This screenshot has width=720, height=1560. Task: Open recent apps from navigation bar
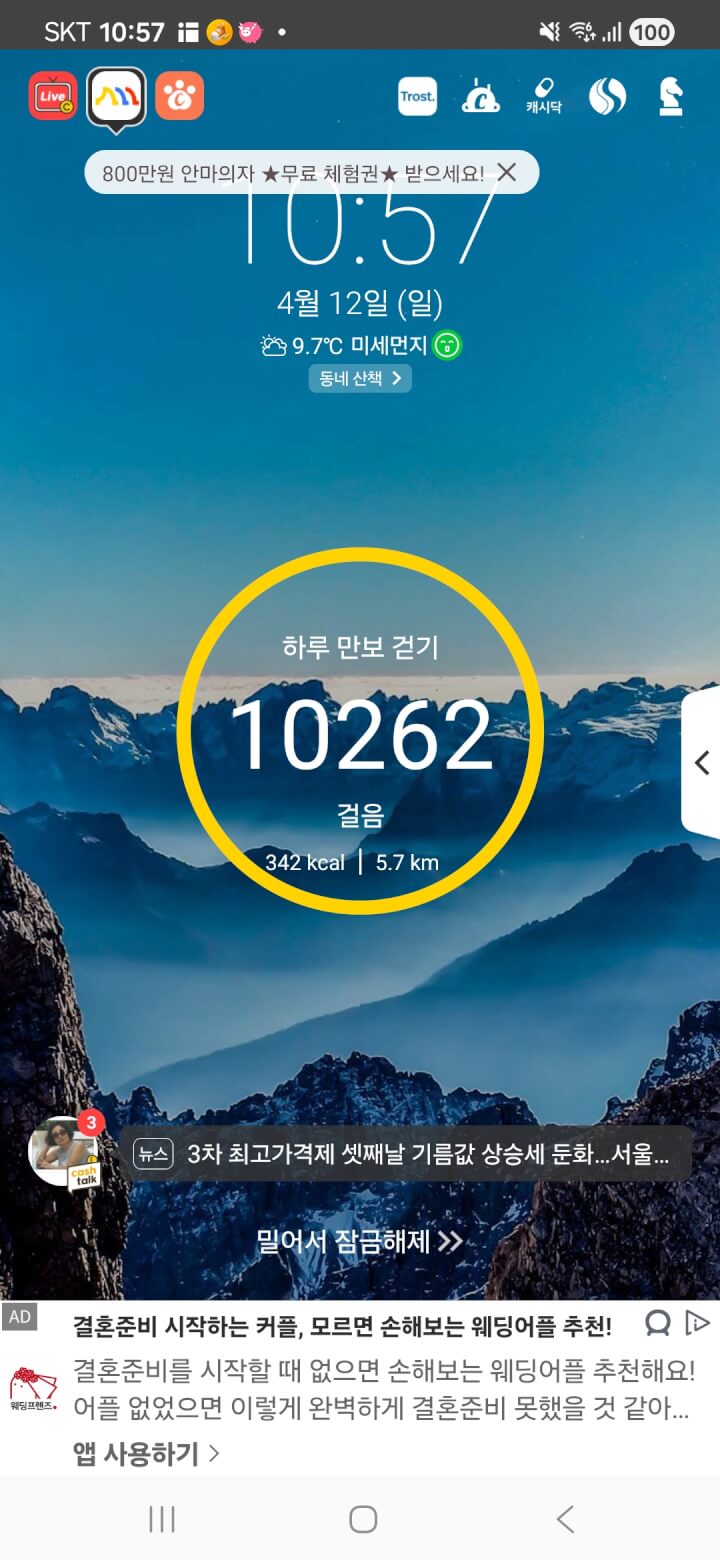pyautogui.click(x=162, y=1520)
